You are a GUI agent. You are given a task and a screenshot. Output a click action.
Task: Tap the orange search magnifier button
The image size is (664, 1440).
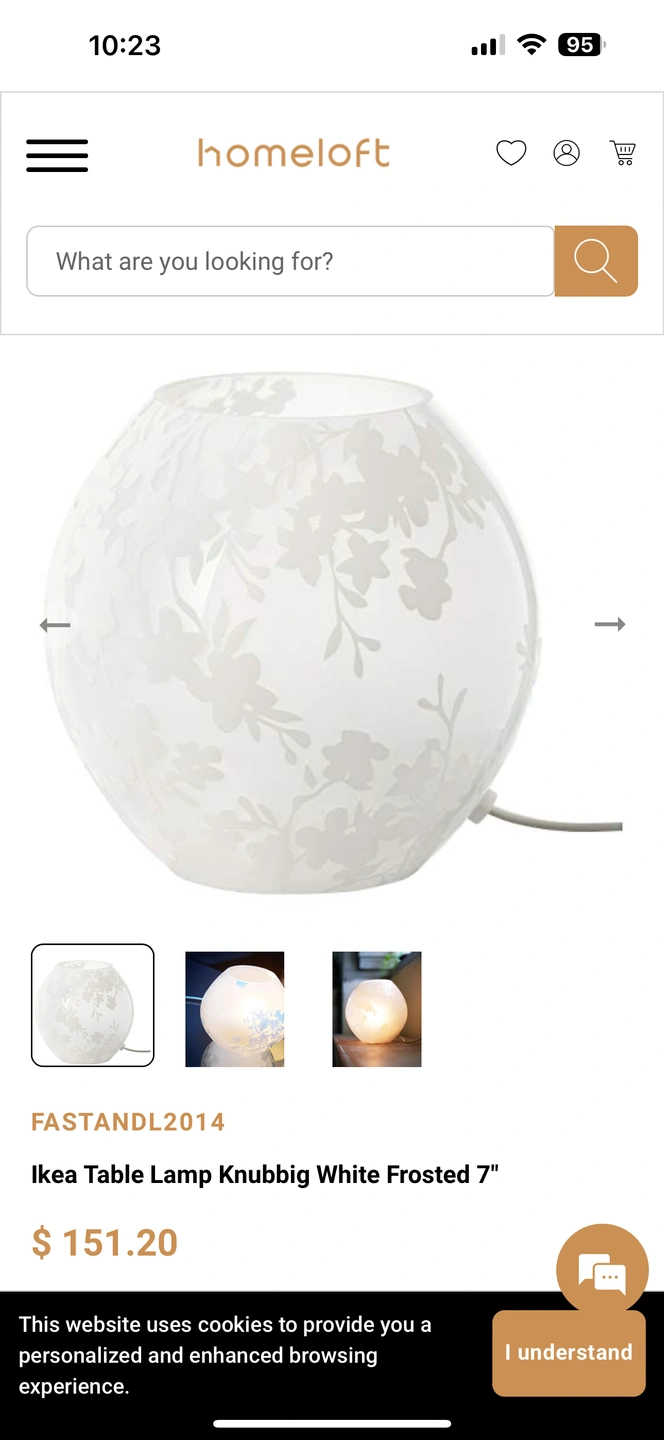click(x=596, y=261)
